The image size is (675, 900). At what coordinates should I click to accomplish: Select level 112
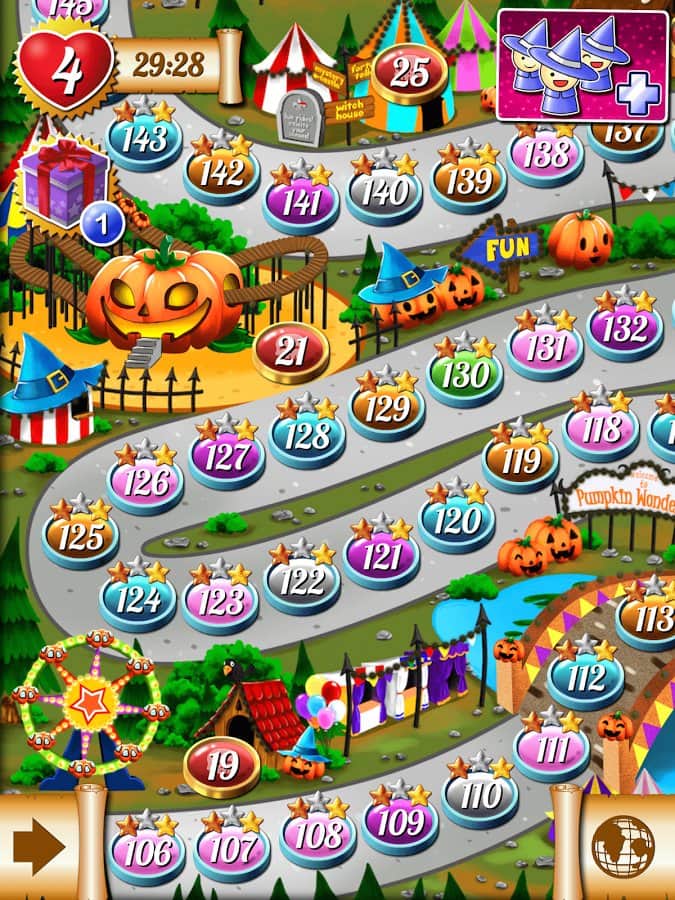(x=585, y=678)
